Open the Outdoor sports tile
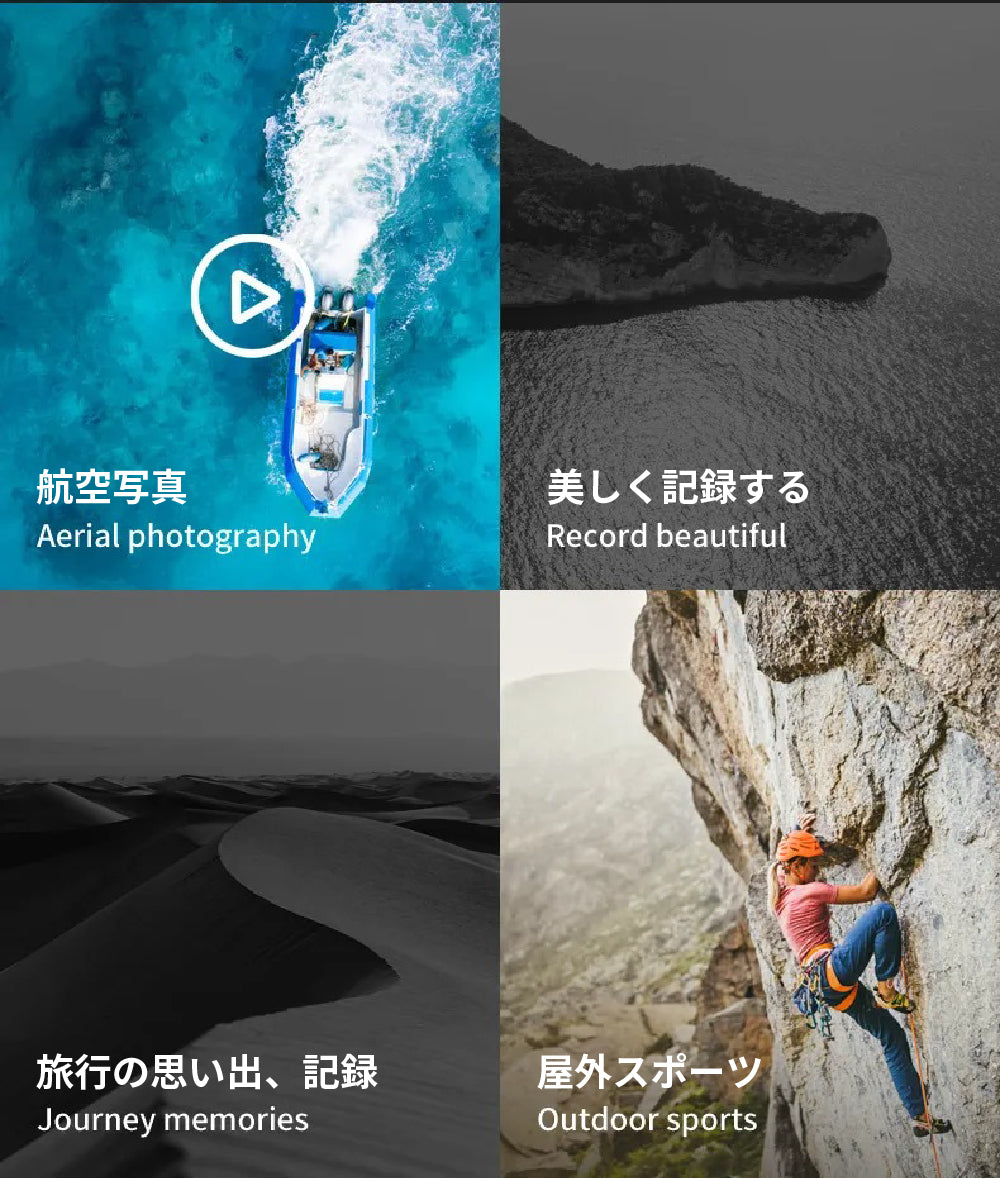Screen dimensions: 1000x1179 pyautogui.click(x=750, y=885)
